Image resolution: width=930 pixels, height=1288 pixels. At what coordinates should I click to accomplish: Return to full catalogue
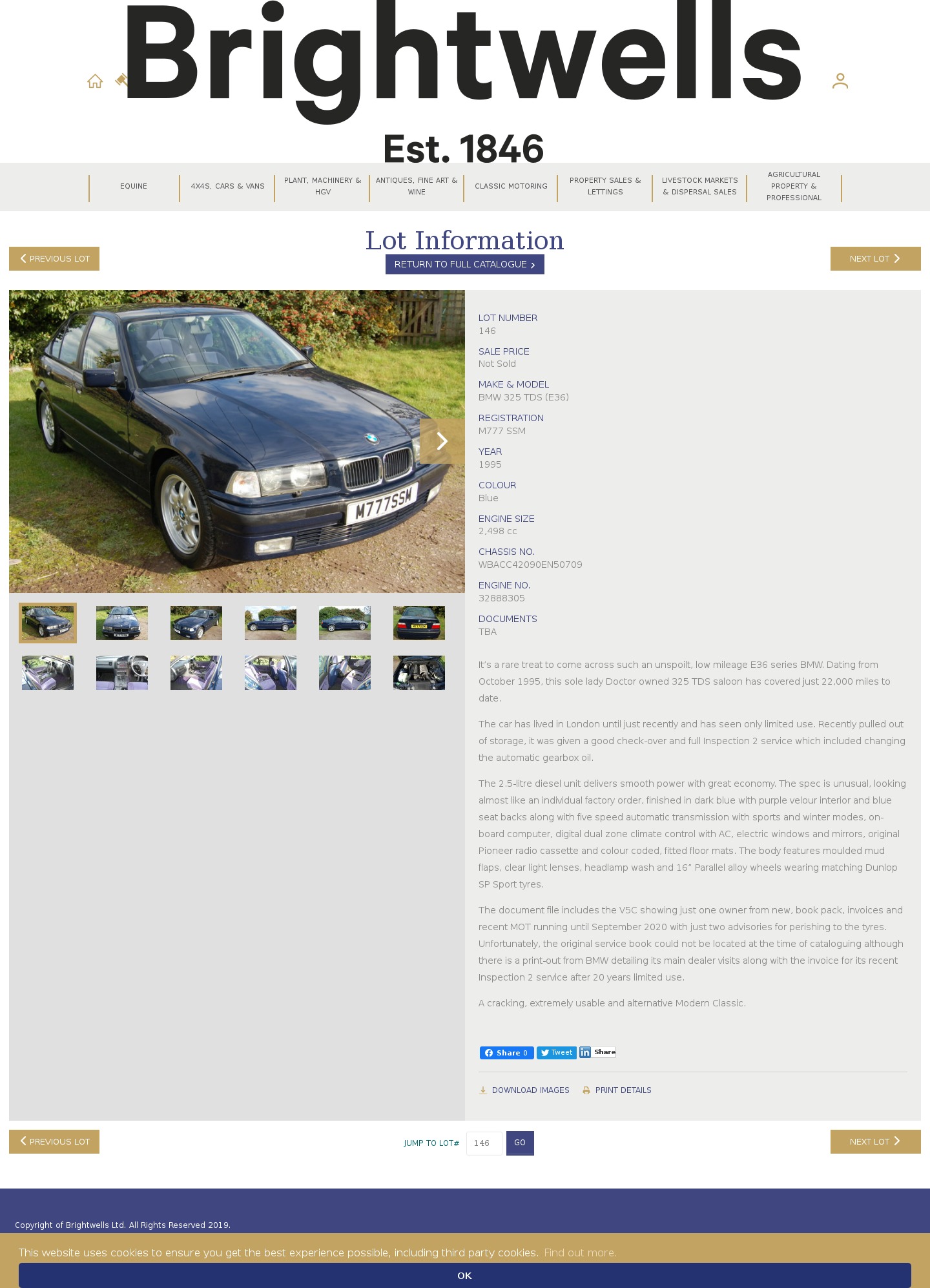(x=464, y=264)
